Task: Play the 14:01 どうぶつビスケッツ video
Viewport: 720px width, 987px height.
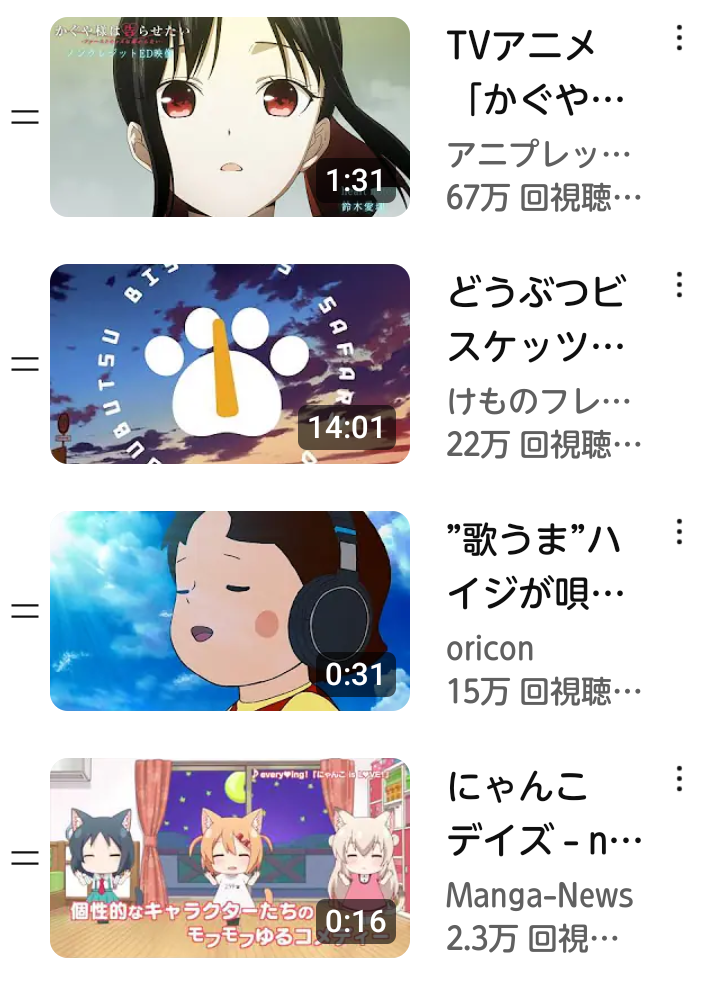Action: [230, 364]
